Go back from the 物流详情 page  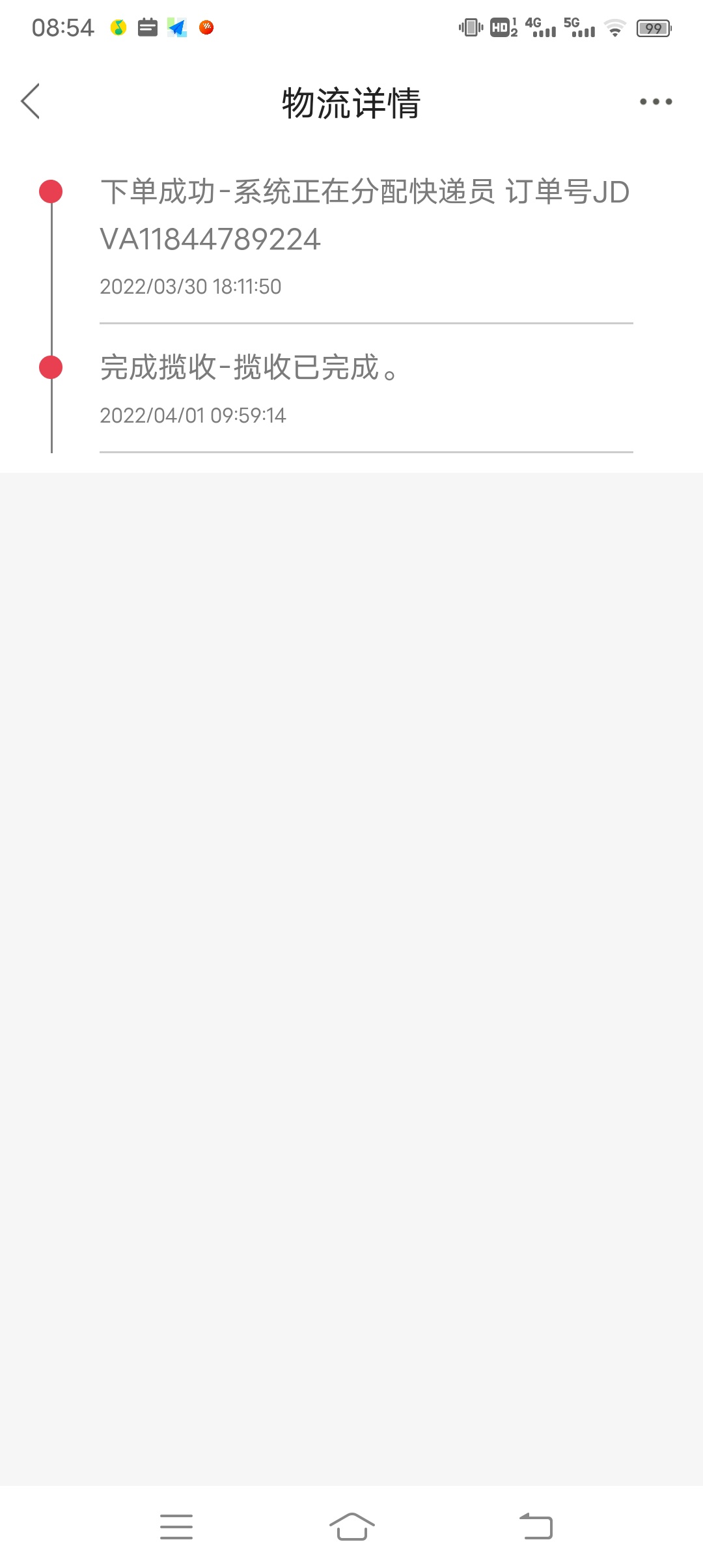pos(30,102)
